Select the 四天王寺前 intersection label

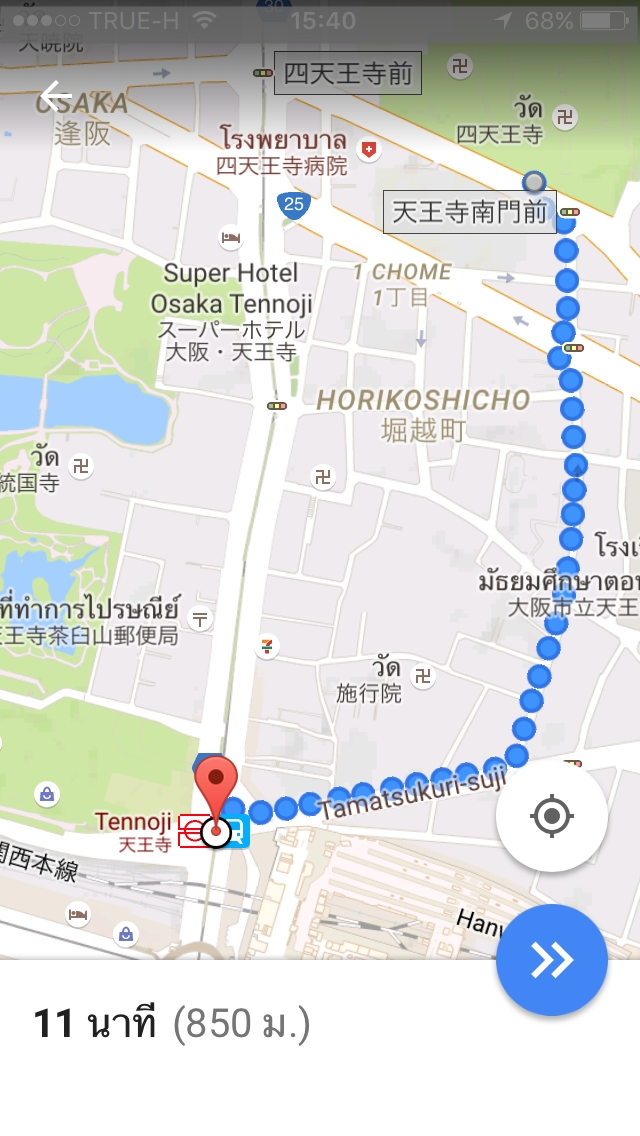coord(347,73)
